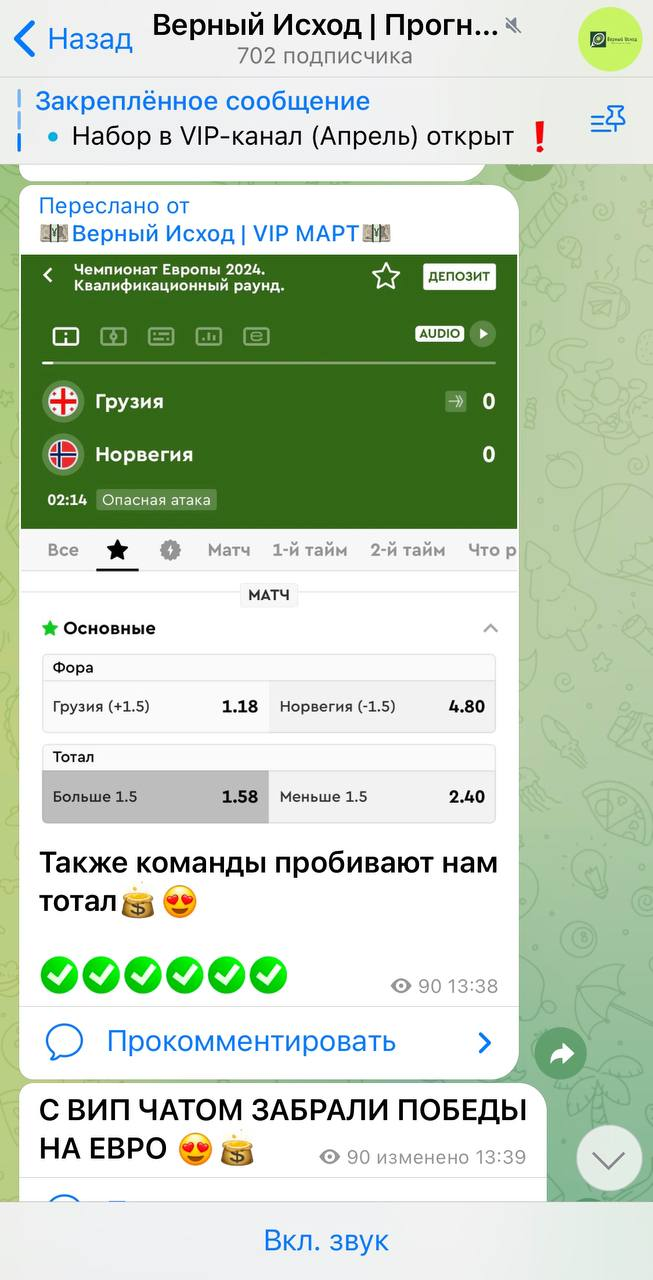Go back via the Назад button
Screen dimensions: 653x1280
pyautogui.click(x=72, y=39)
